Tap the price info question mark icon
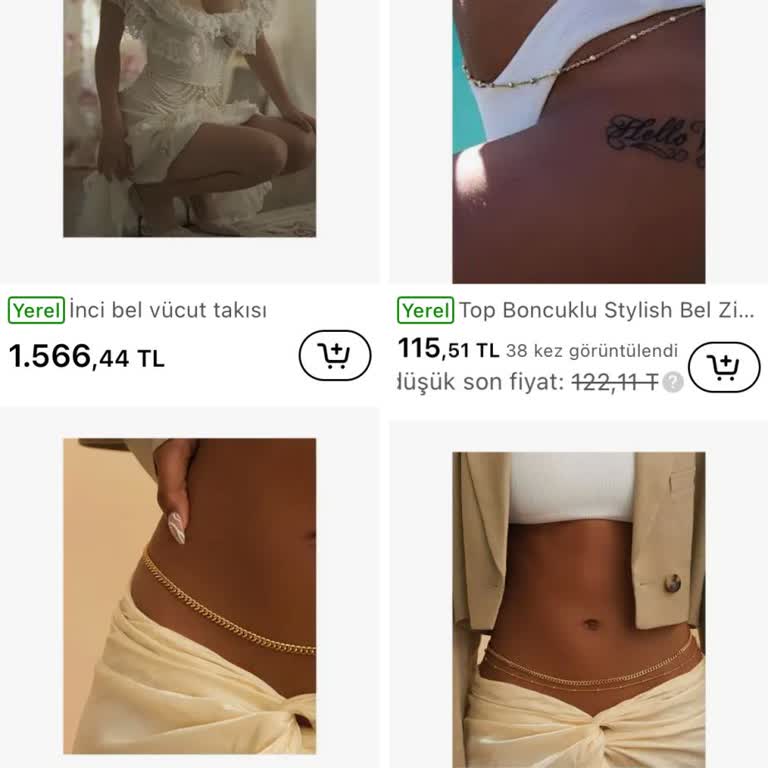Viewport: 768px width, 768px height. [673, 382]
